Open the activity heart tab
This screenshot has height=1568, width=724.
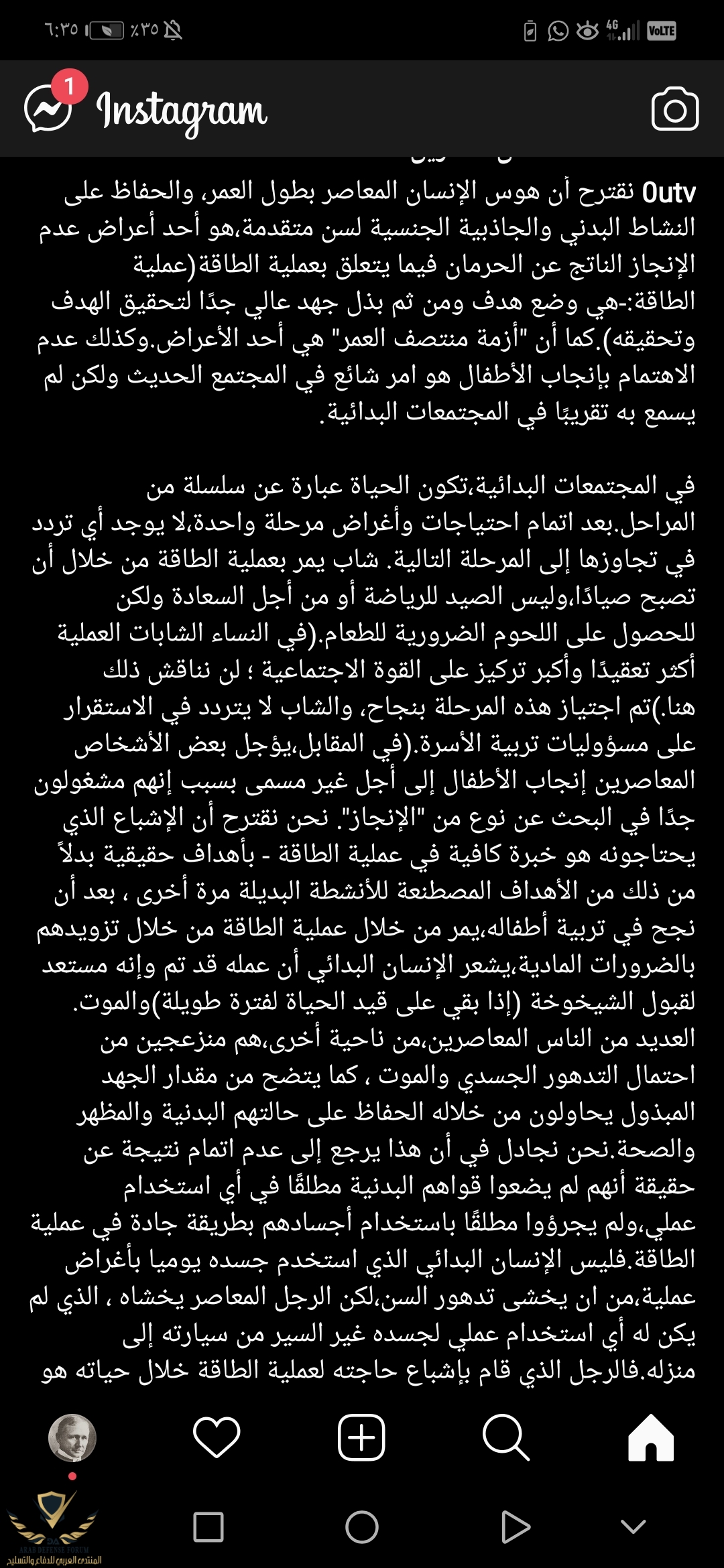pyautogui.click(x=217, y=1437)
